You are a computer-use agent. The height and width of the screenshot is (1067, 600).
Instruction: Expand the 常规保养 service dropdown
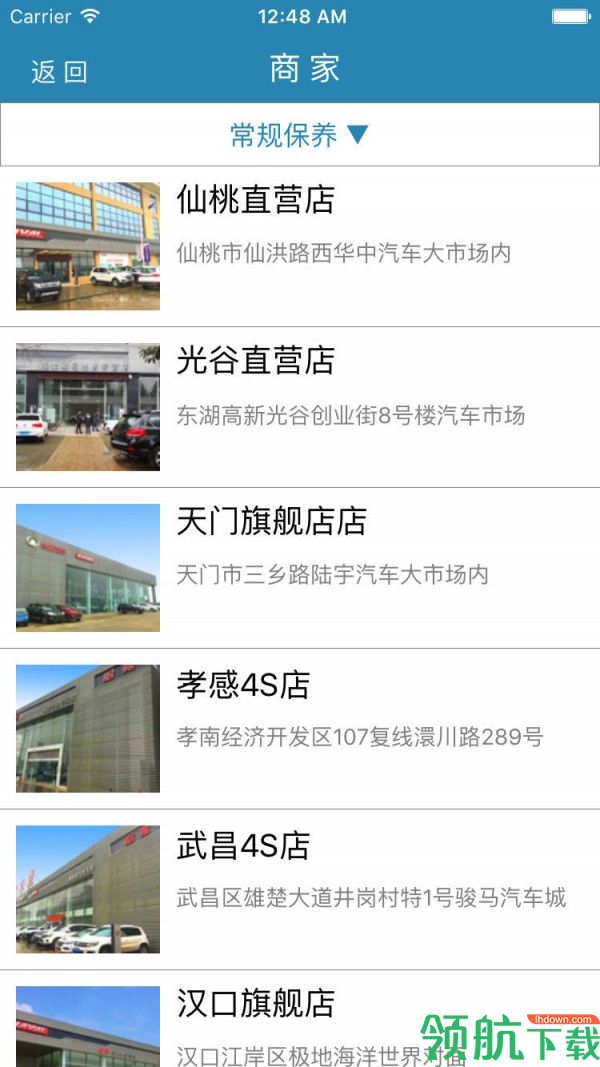coord(300,135)
